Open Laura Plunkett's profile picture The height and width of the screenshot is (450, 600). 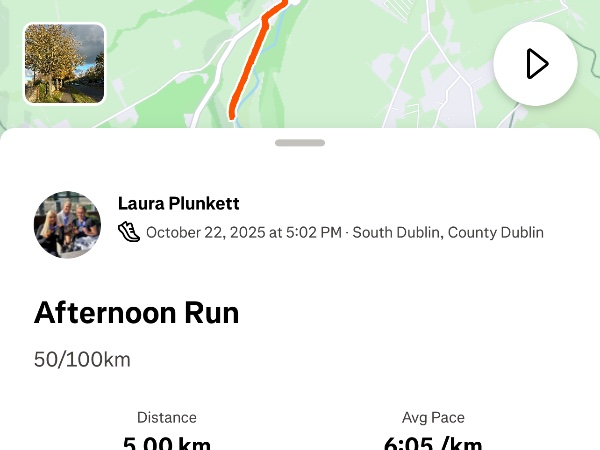[x=68, y=225]
